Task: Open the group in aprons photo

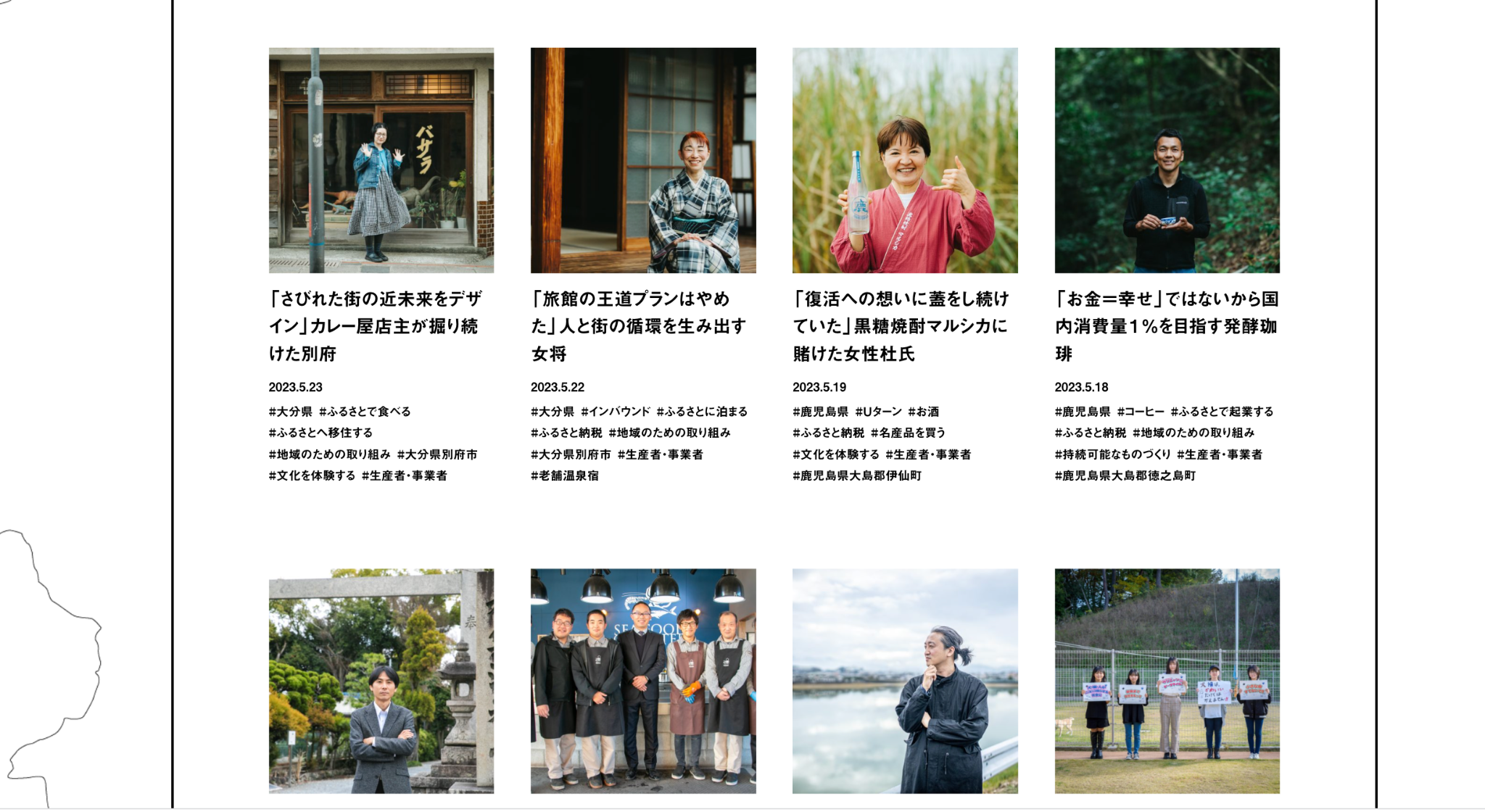Action: coord(642,681)
